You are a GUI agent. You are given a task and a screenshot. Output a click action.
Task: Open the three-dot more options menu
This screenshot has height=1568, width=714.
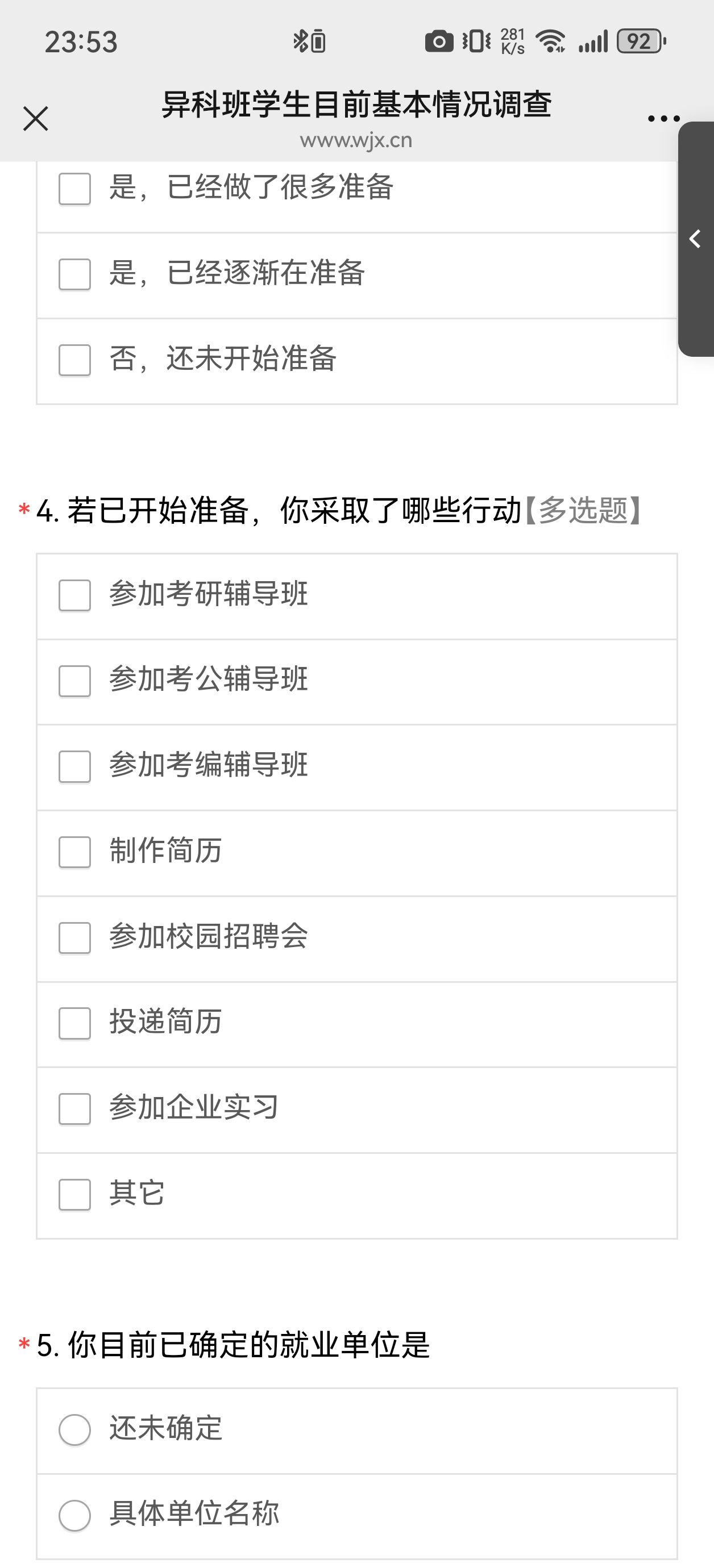(663, 119)
